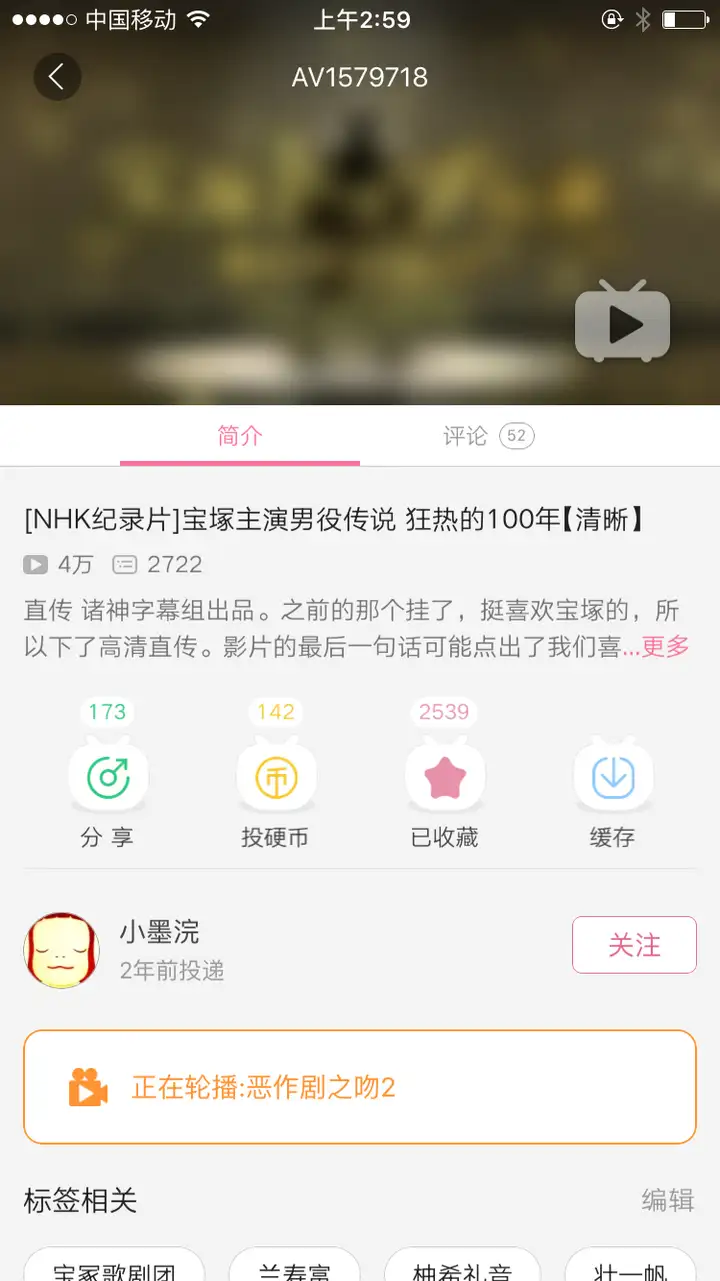Play the video with the TV button
Image resolution: width=720 pixels, height=1281 pixels.
coord(622,322)
